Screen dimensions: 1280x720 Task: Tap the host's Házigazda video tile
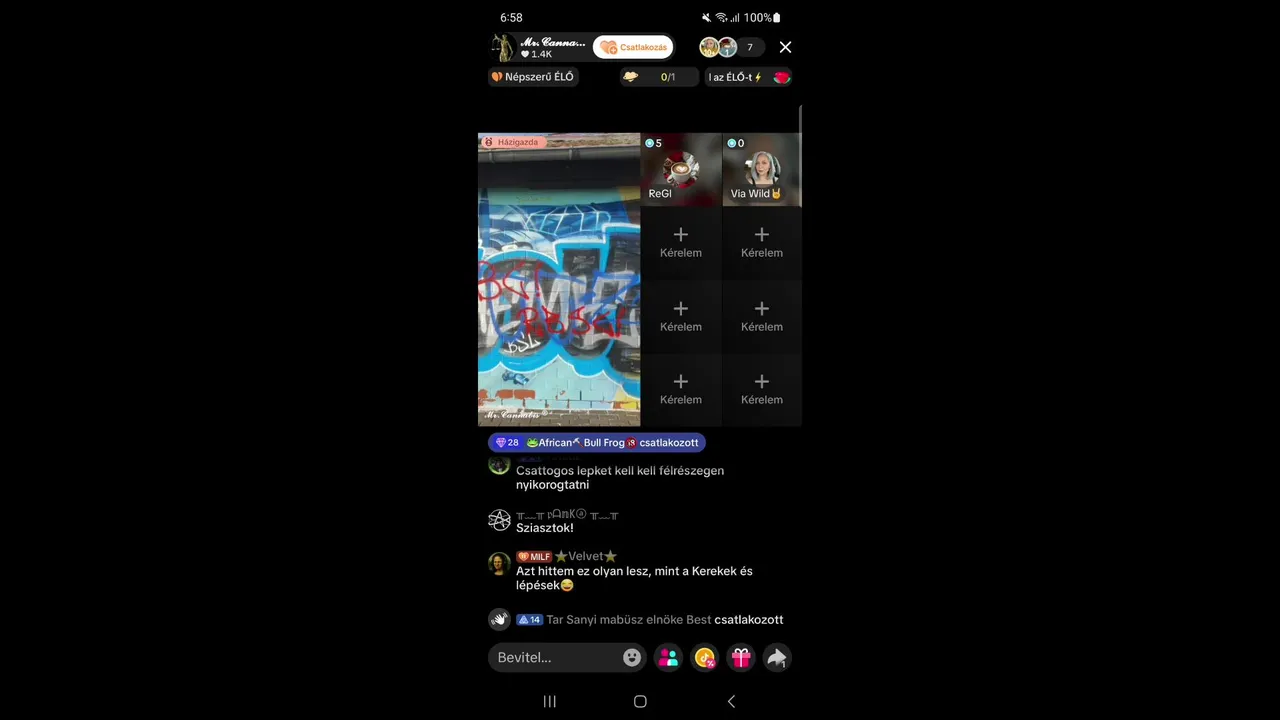[559, 280]
